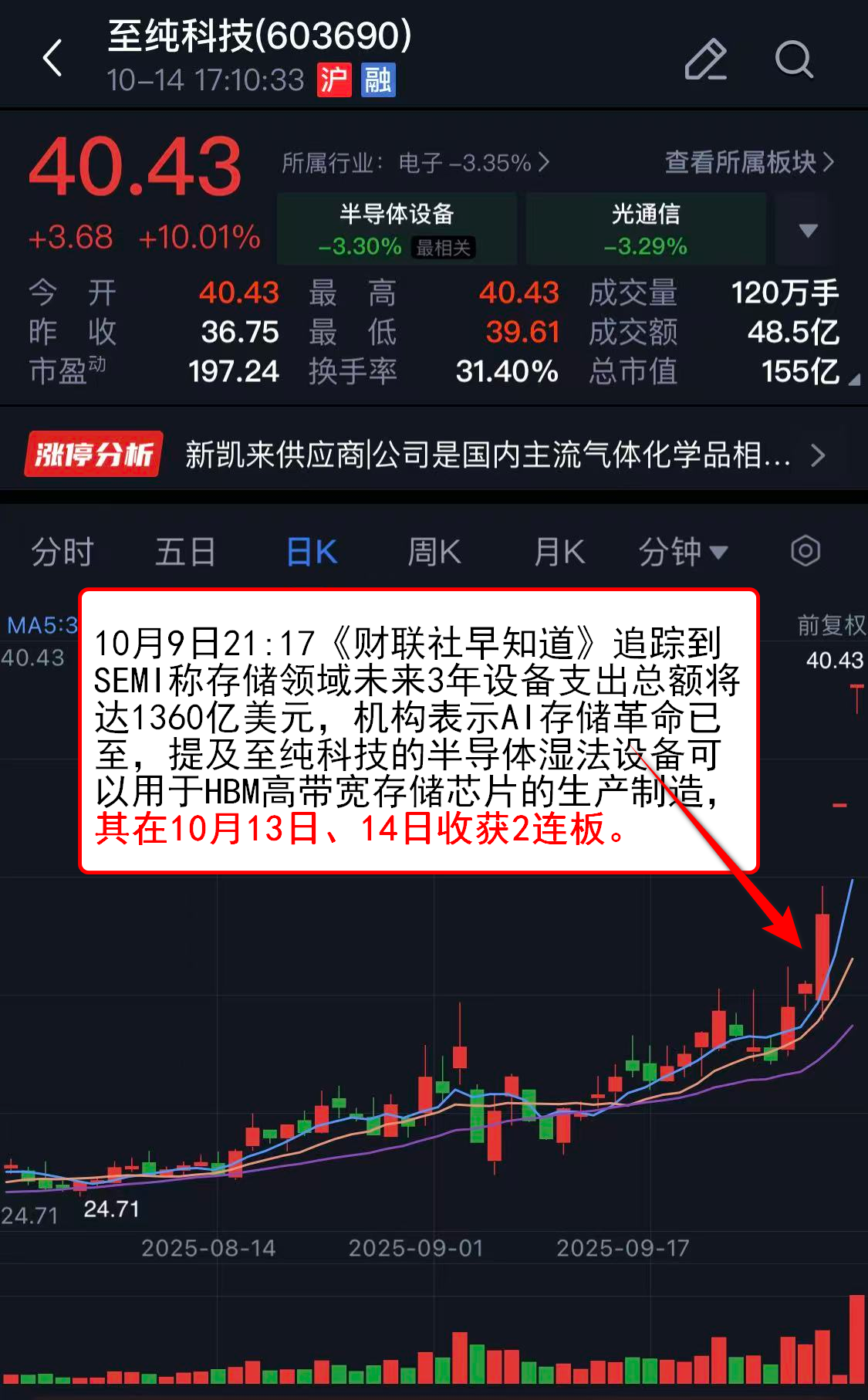Open the 涨停分析 news row

click(x=432, y=455)
